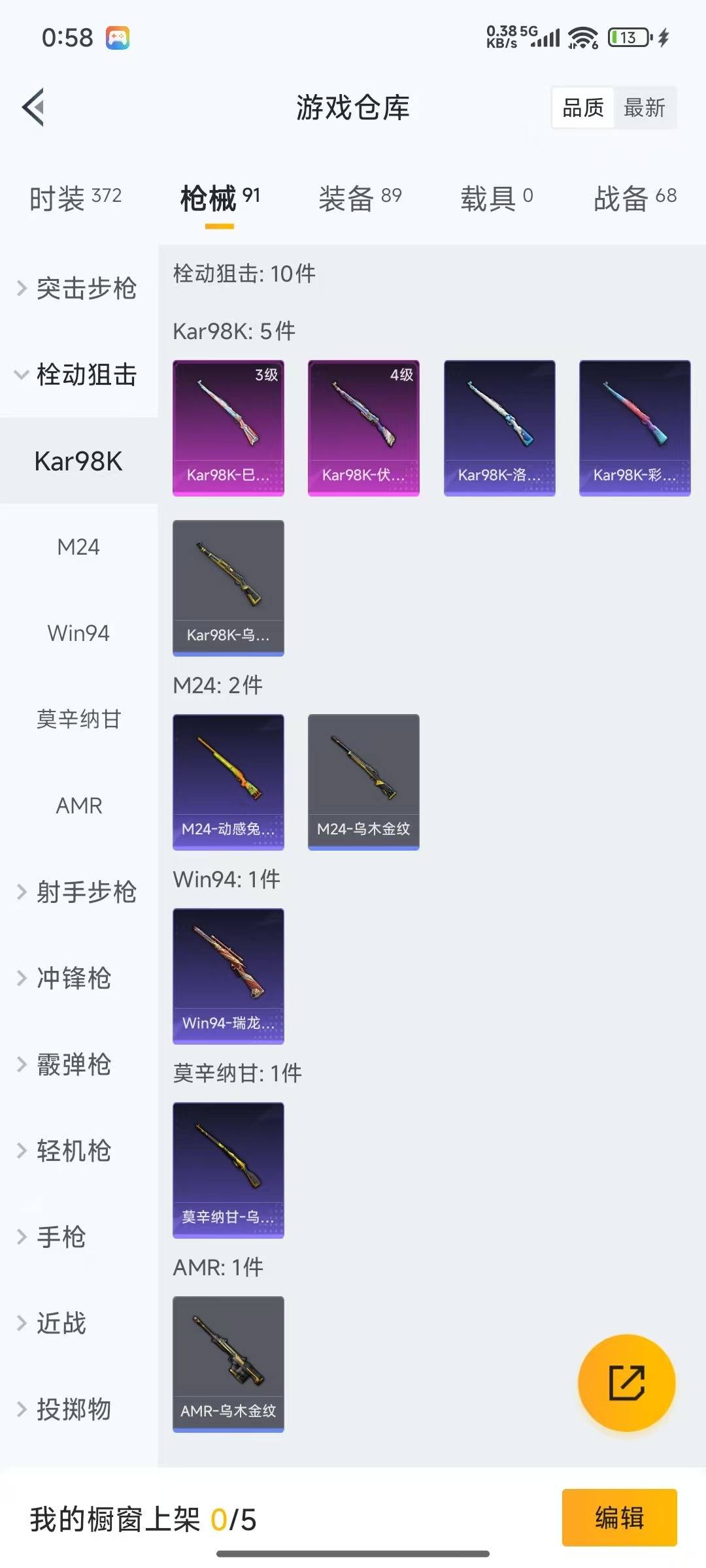The image size is (706, 1568).
Task: Tap the yellow floating share button
Action: (626, 1382)
